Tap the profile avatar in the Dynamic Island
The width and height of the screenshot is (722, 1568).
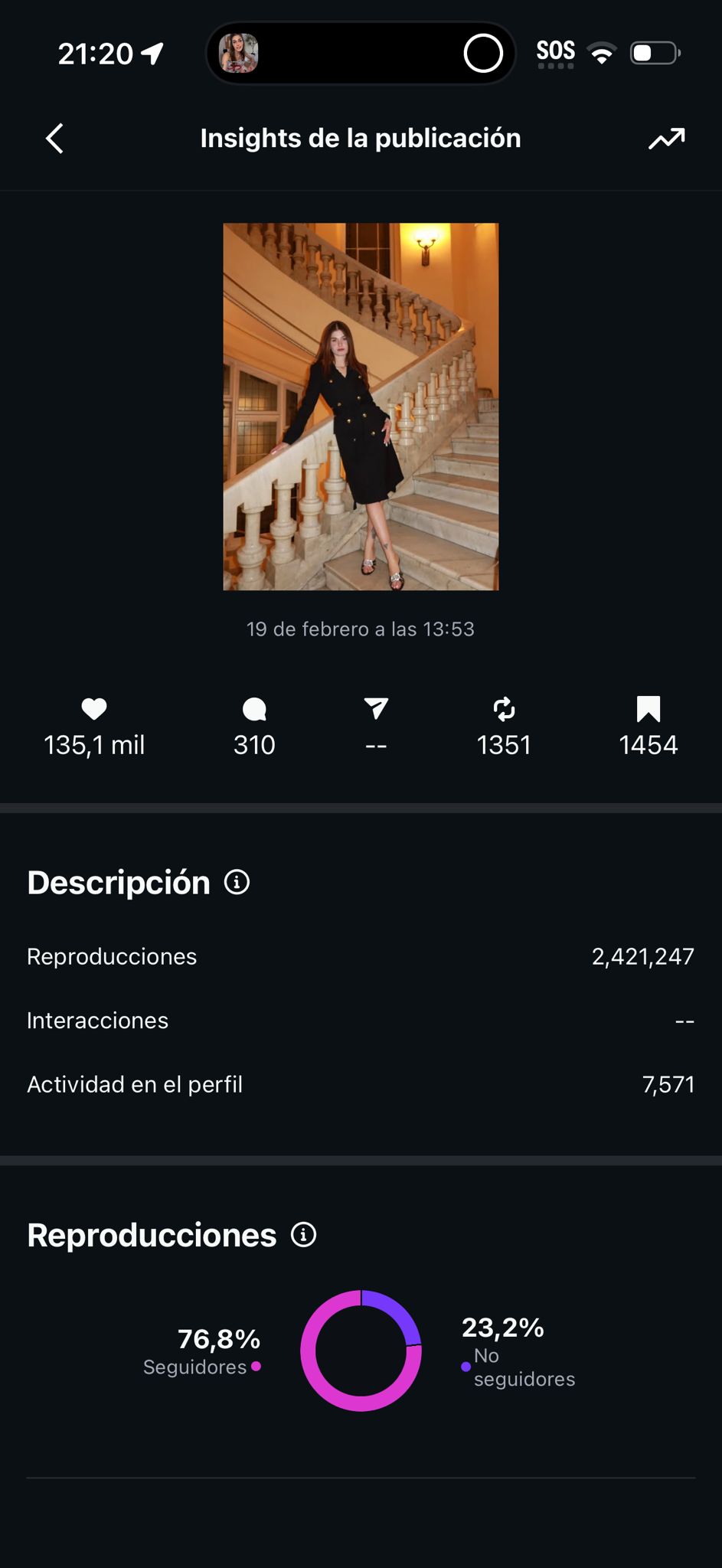(x=238, y=52)
